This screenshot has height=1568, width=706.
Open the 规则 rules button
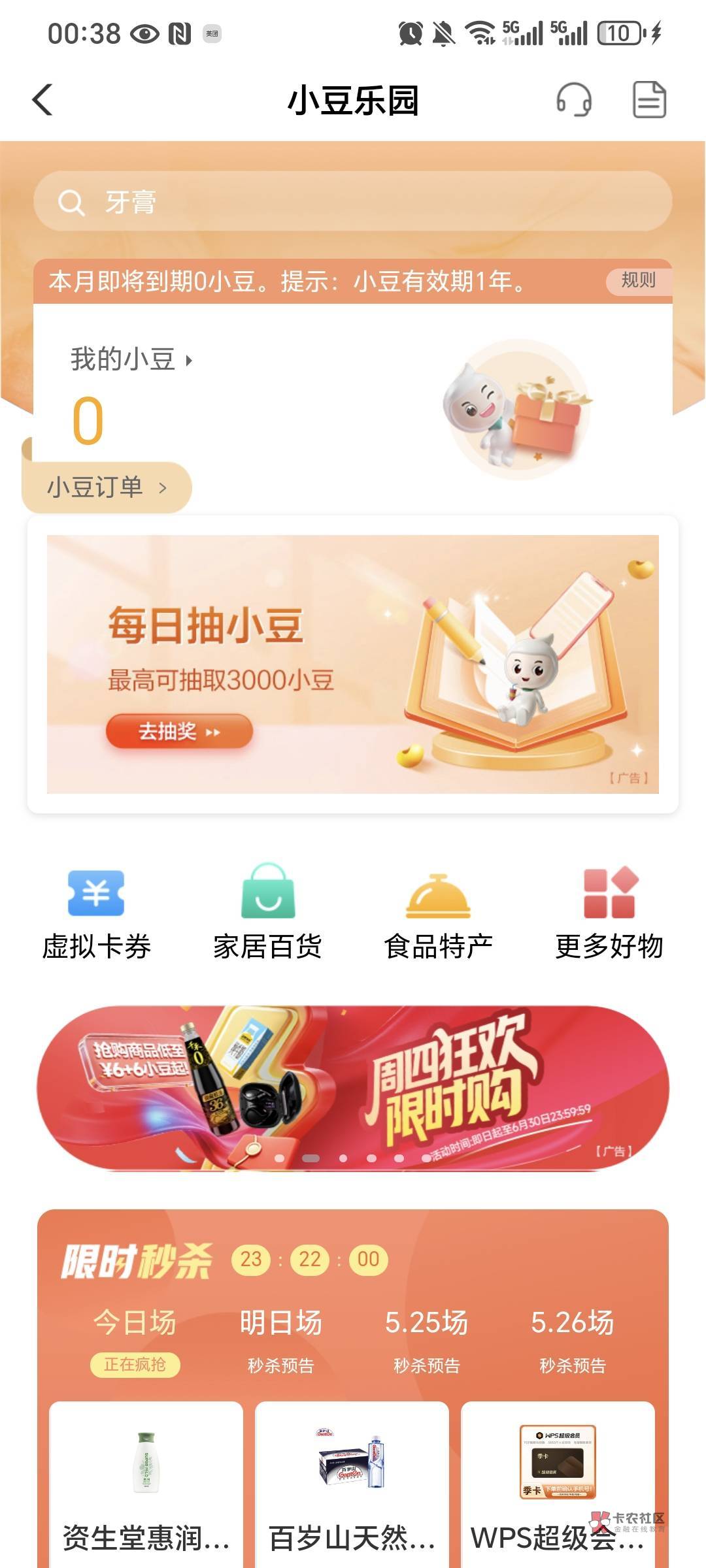click(638, 281)
